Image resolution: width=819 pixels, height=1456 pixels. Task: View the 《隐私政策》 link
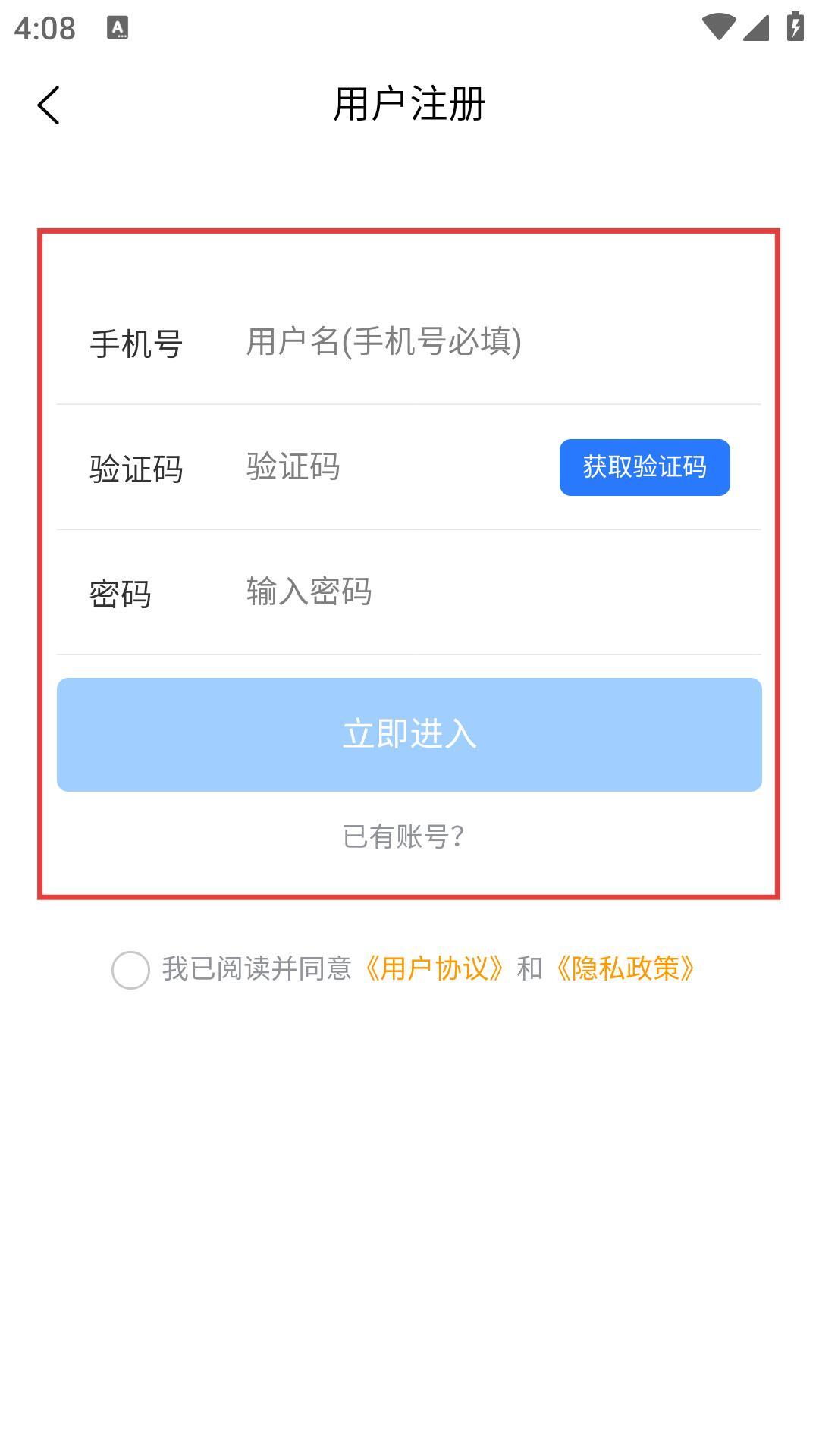point(625,968)
